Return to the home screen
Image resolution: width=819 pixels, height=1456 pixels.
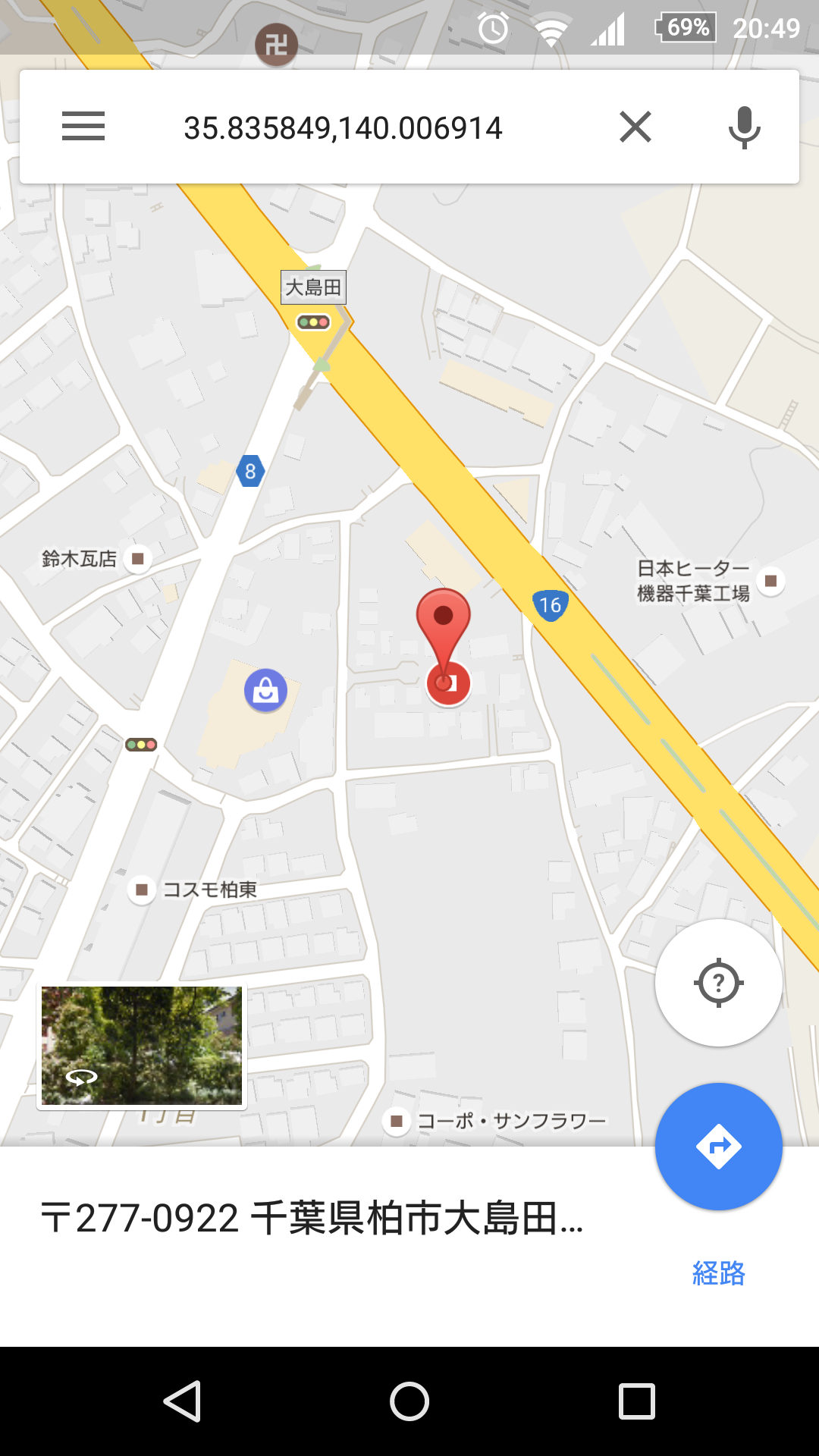(409, 1401)
